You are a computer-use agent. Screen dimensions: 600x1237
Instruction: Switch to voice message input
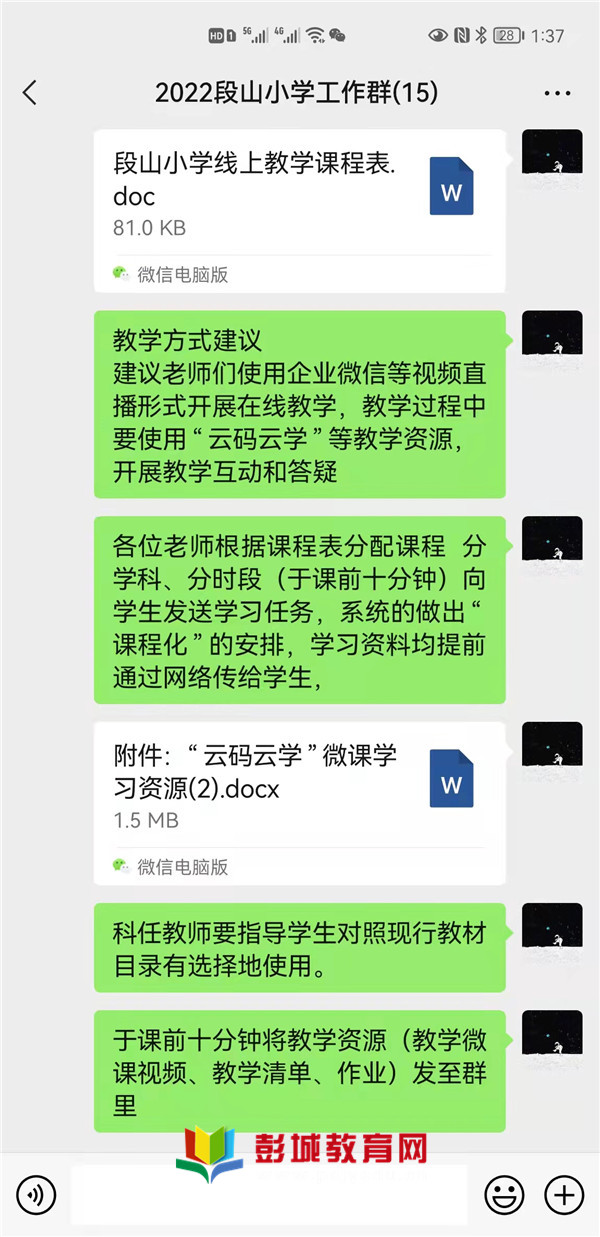point(37,1194)
